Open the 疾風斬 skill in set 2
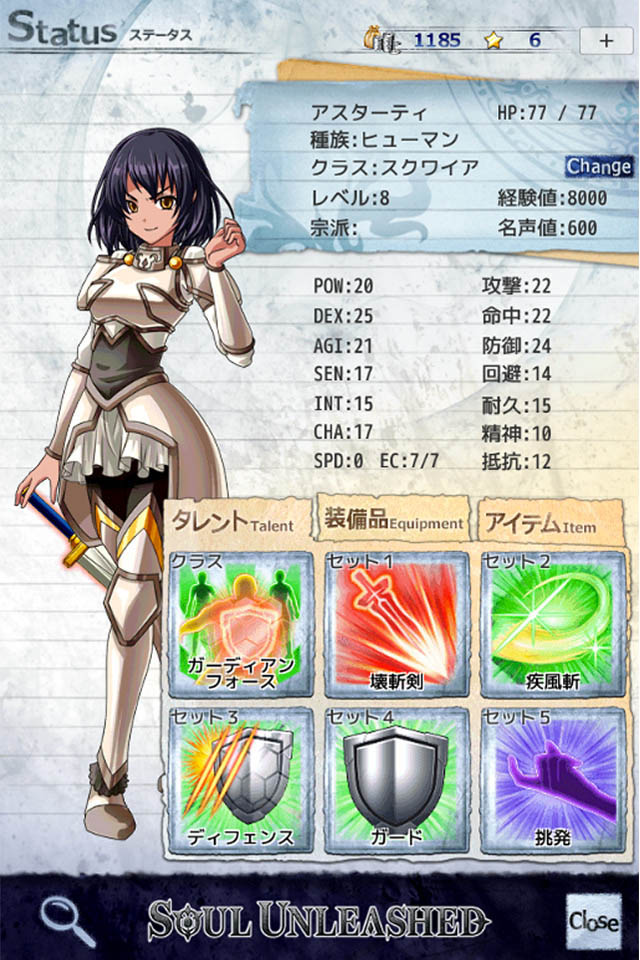640x960 pixels. click(553, 623)
